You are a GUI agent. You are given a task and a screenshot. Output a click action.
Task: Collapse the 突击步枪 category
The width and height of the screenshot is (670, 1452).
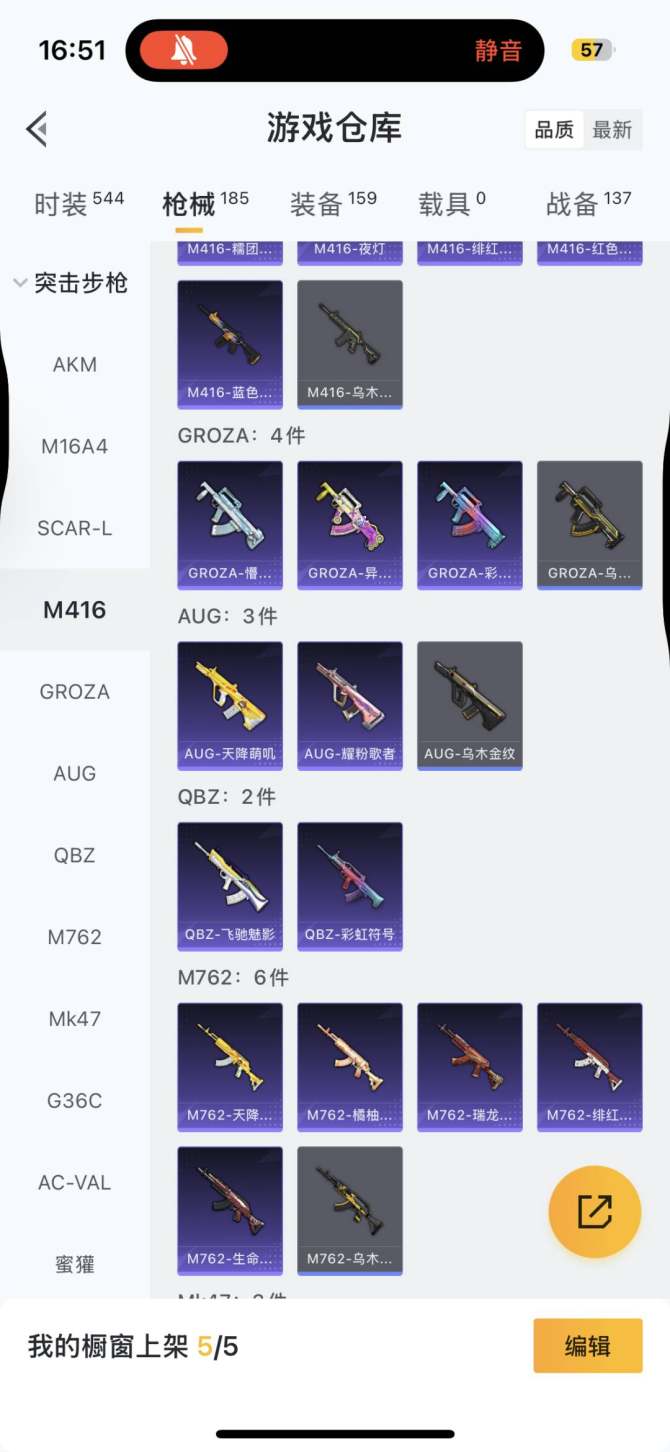click(70, 283)
